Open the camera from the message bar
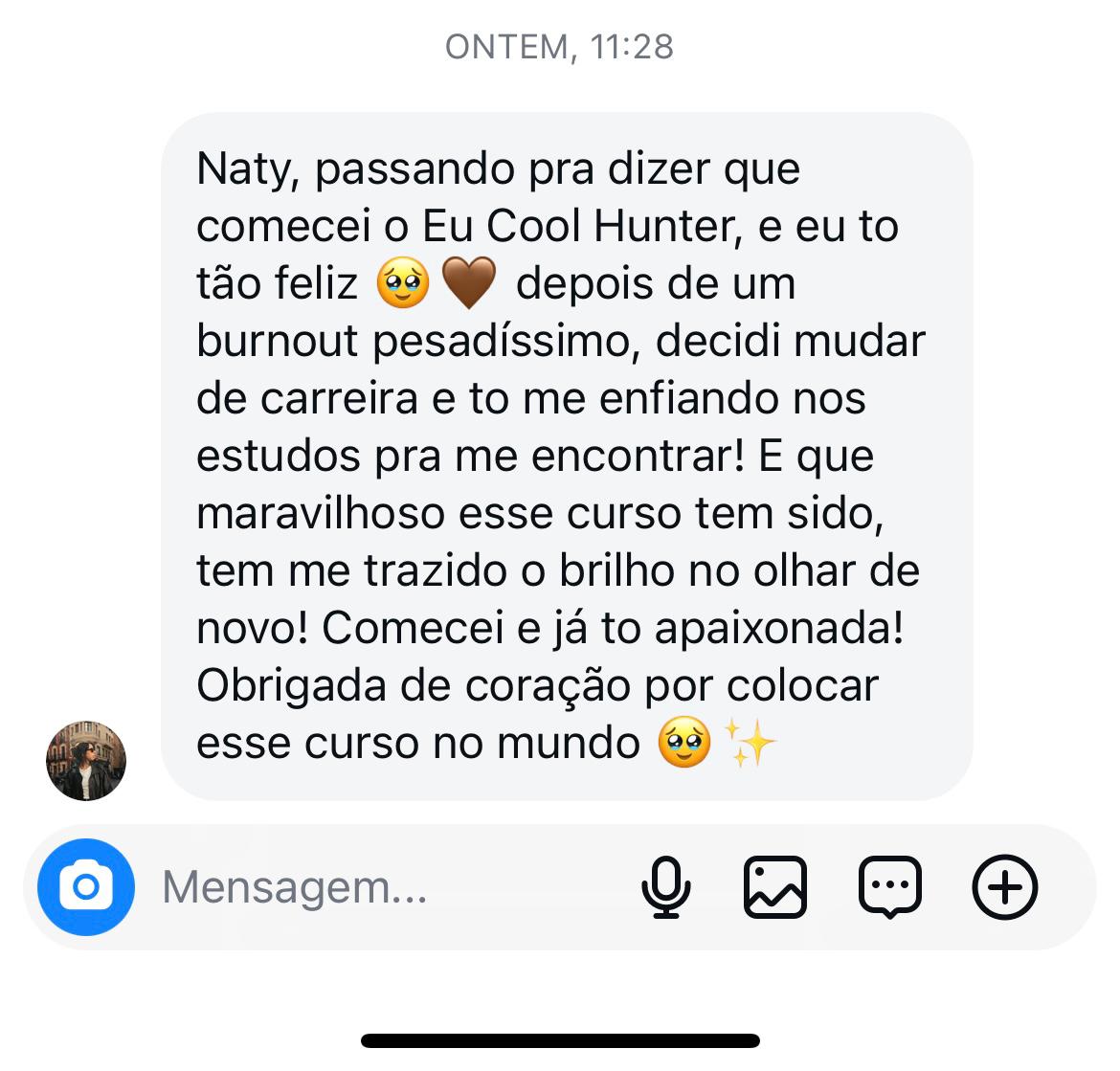This screenshot has height=1071, width=1120. [86, 887]
